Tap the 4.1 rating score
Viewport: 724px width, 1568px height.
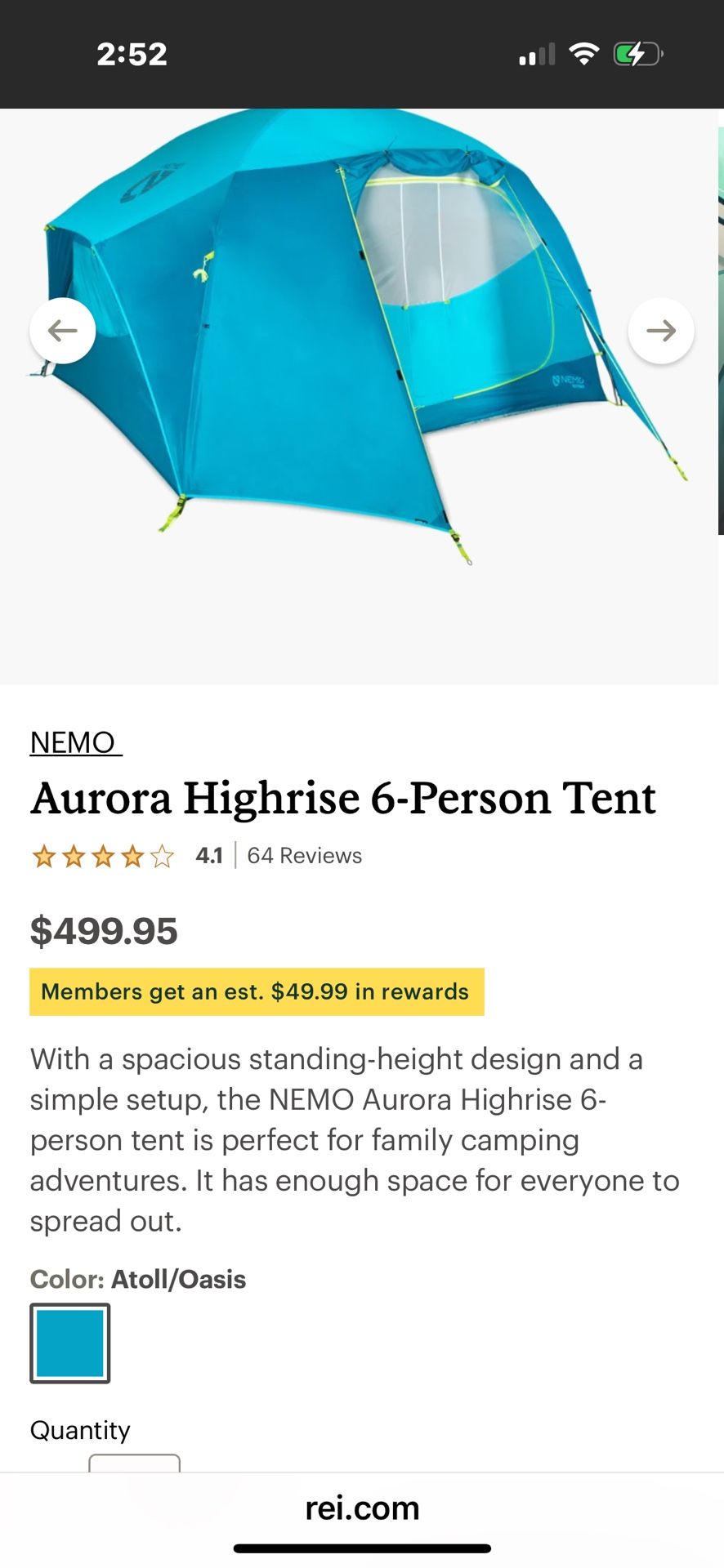tap(208, 855)
